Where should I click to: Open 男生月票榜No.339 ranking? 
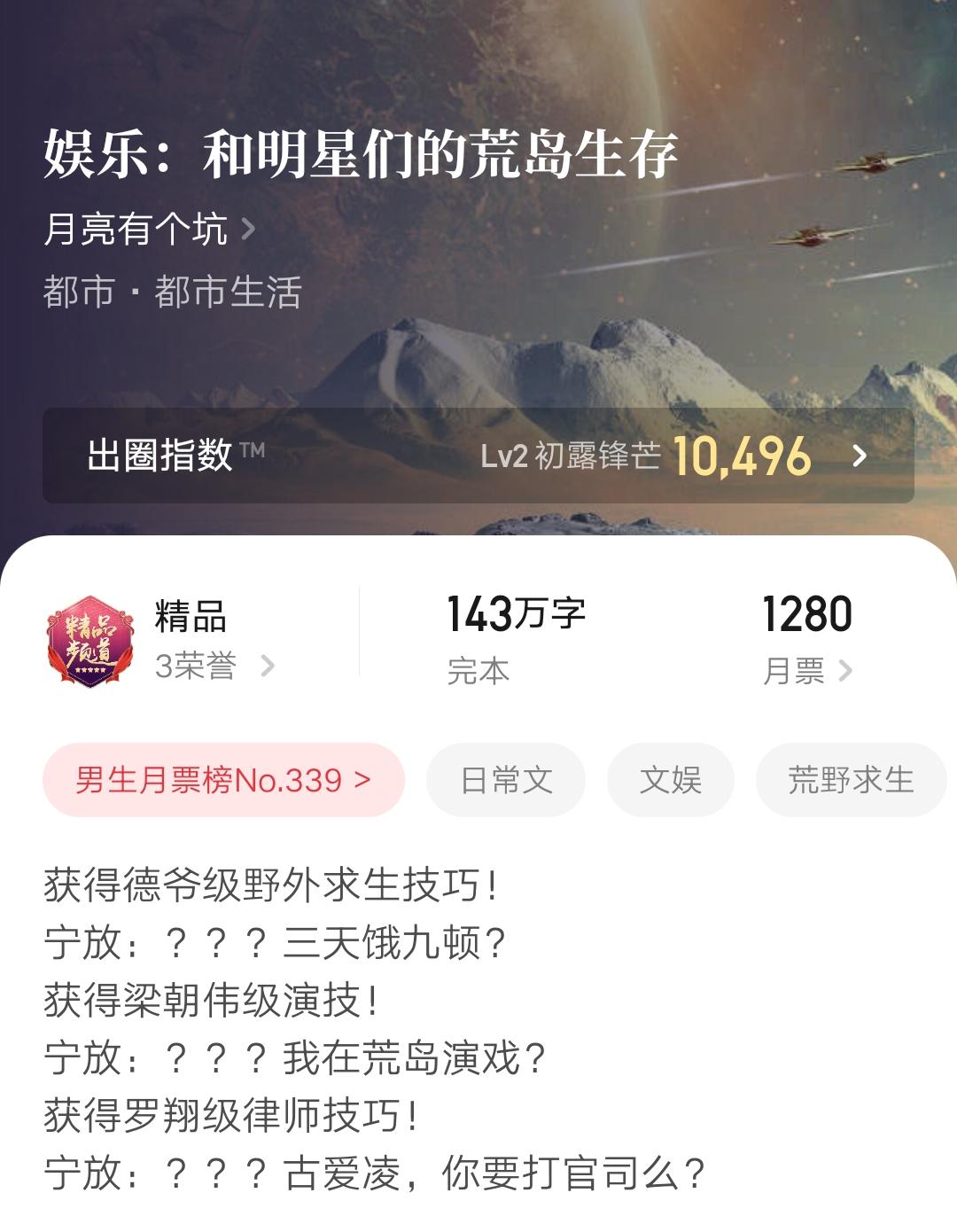coord(223,780)
